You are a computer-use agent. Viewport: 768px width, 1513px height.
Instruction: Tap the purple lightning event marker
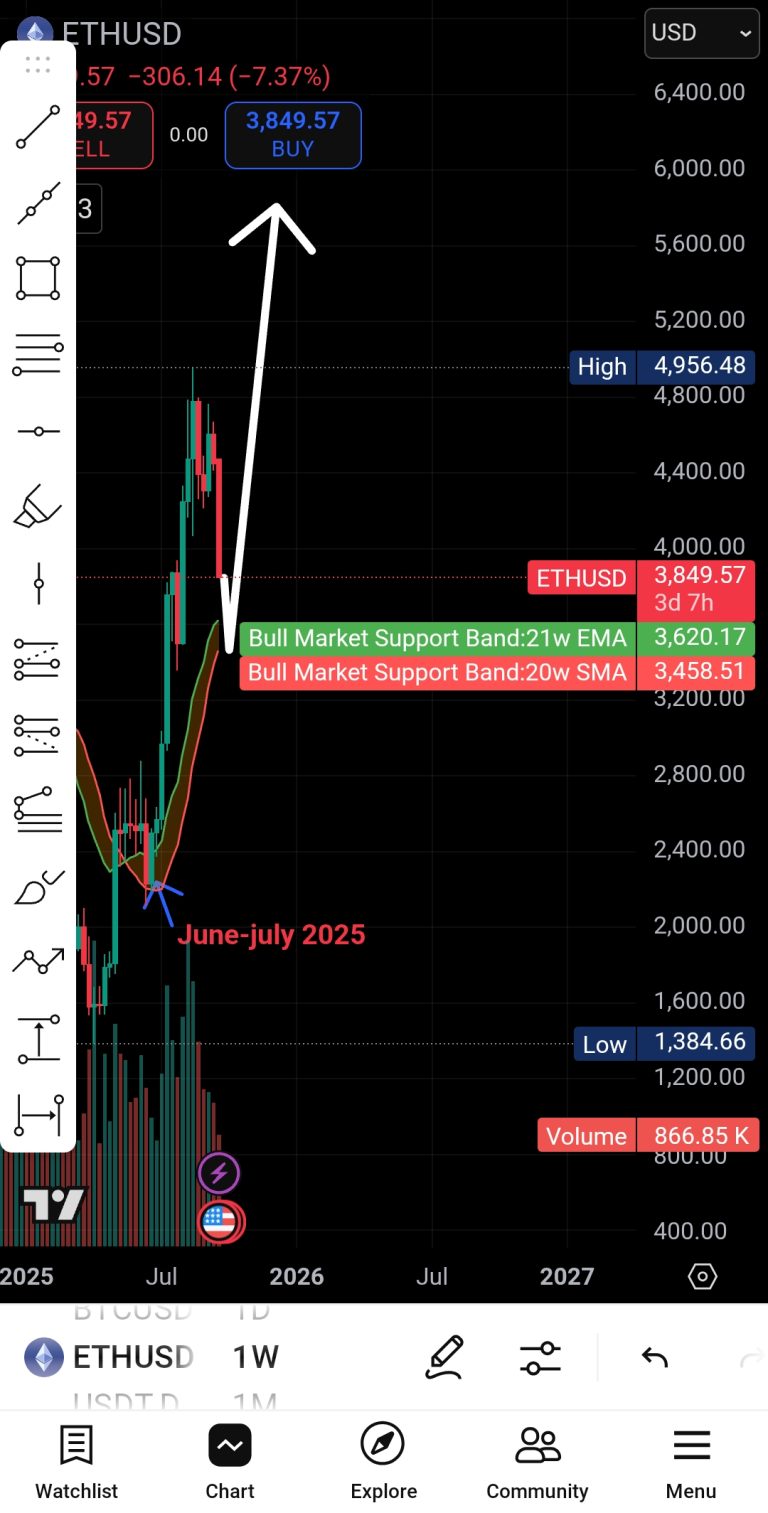(x=218, y=1173)
